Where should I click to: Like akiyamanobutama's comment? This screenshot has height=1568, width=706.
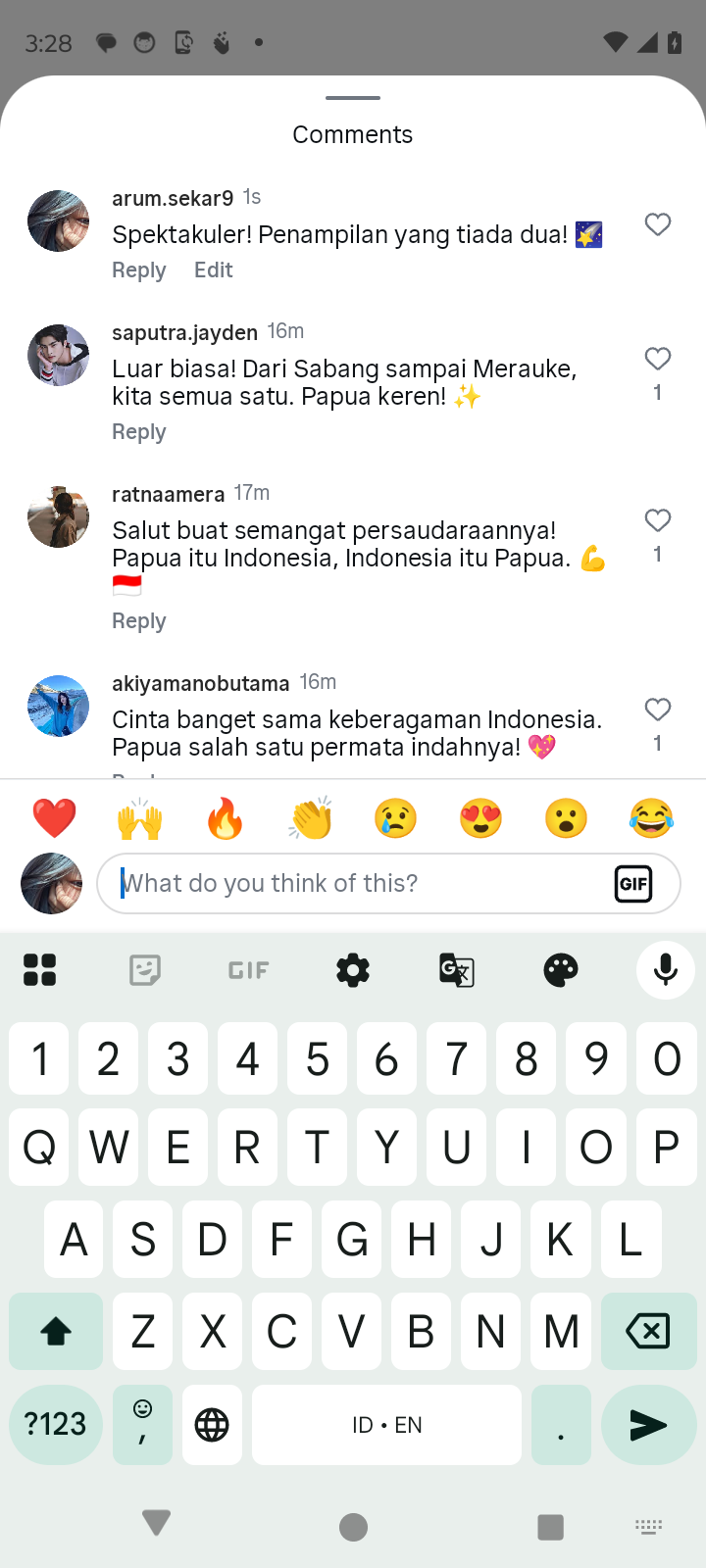pyautogui.click(x=658, y=710)
